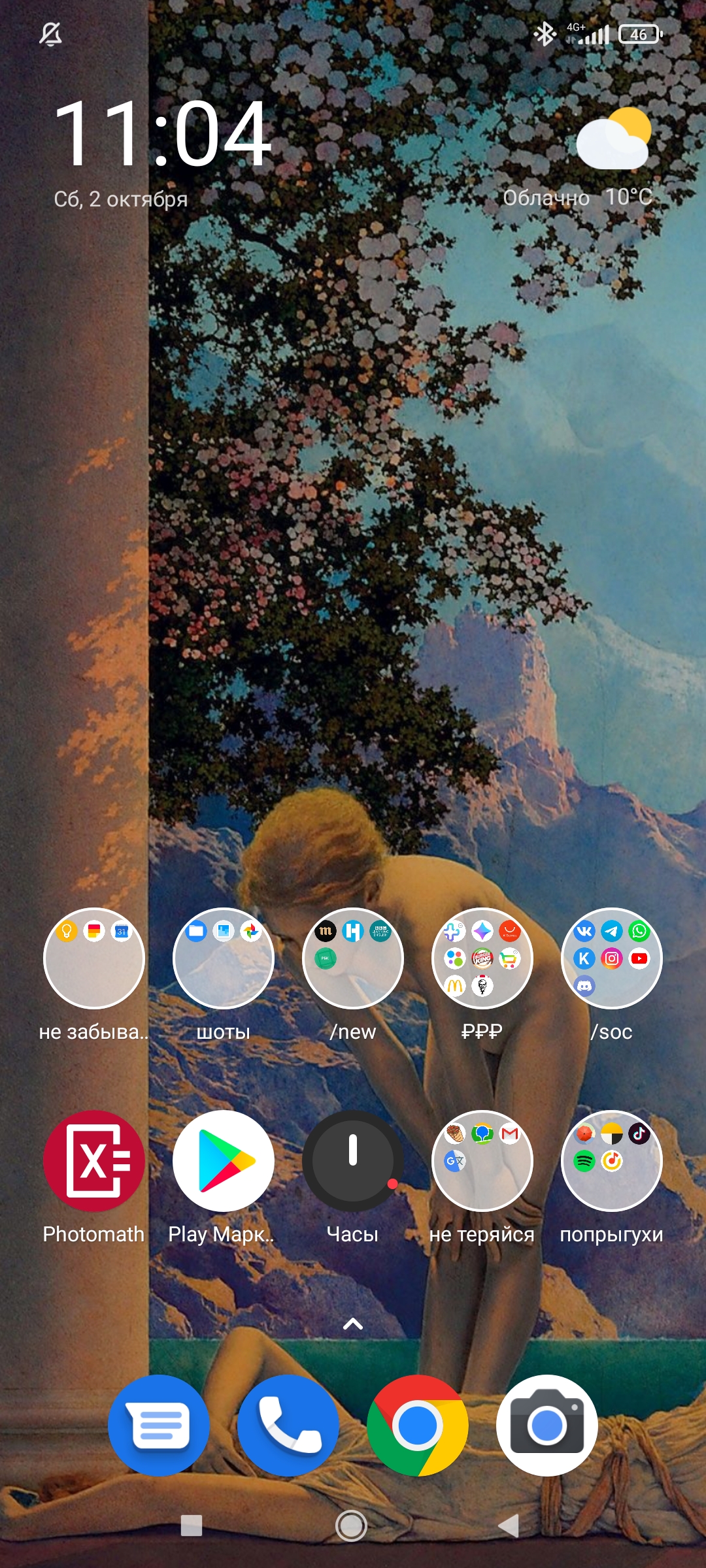
Task: Show recent apps via square button
Action: (x=191, y=1526)
